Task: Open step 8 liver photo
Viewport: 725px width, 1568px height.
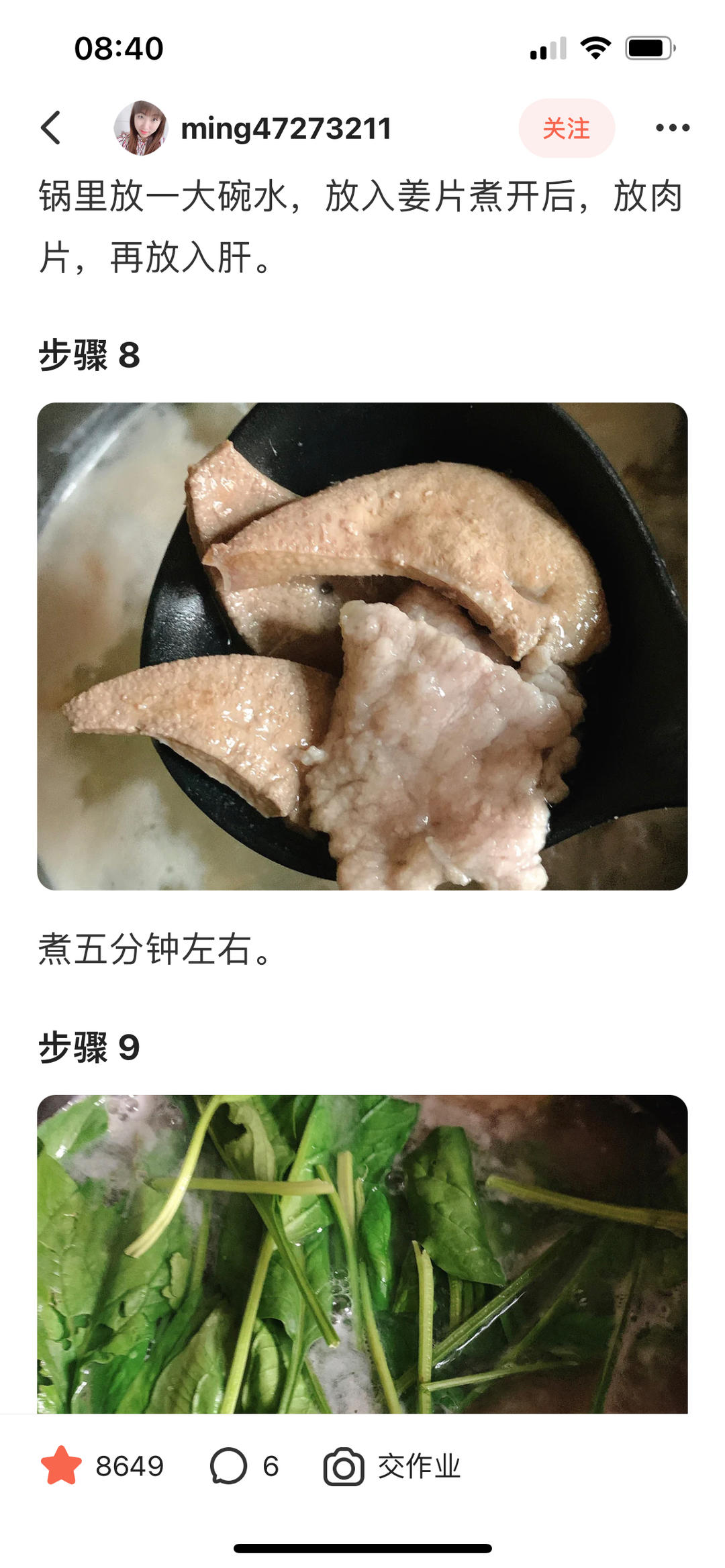Action: (x=362, y=646)
